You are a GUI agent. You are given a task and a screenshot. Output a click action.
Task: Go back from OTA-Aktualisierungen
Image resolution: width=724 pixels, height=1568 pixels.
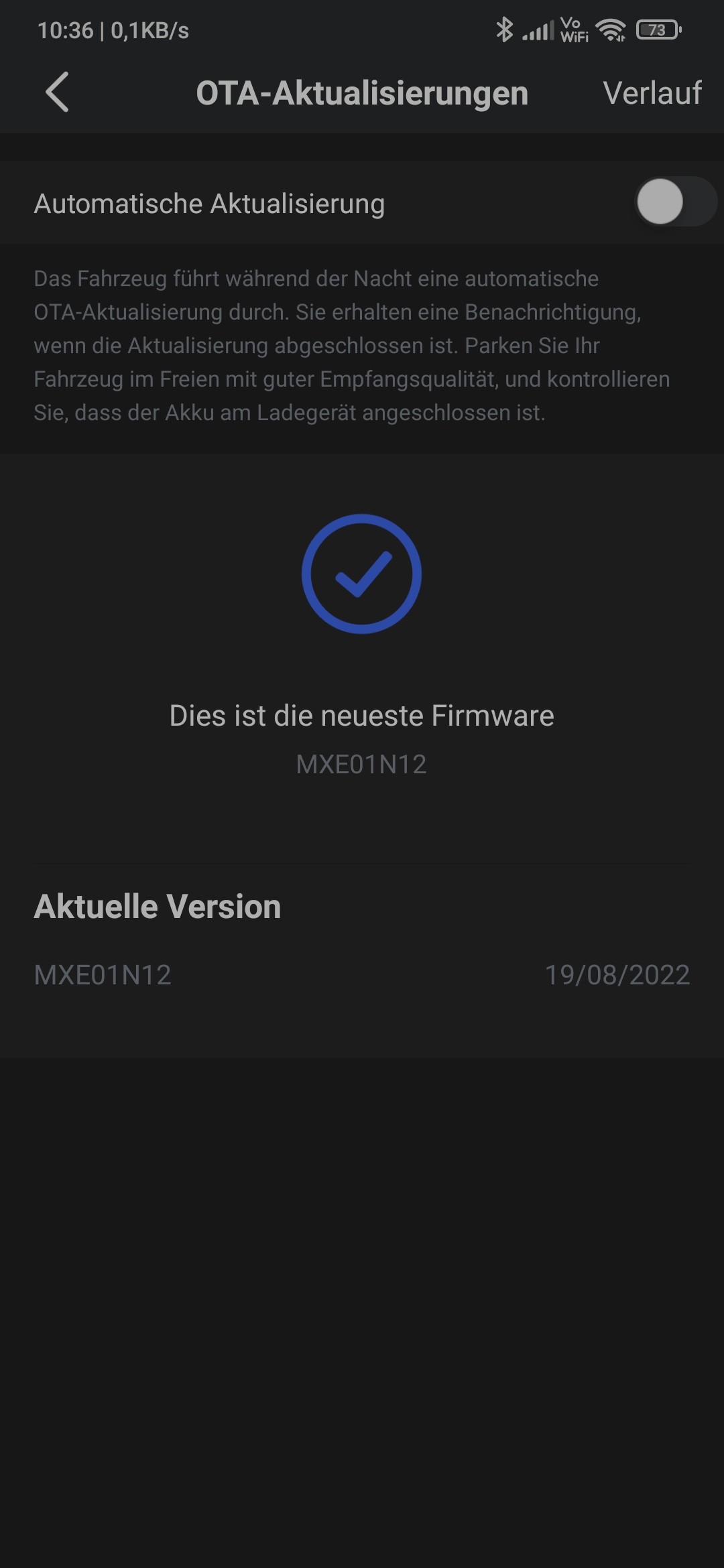click(x=58, y=92)
